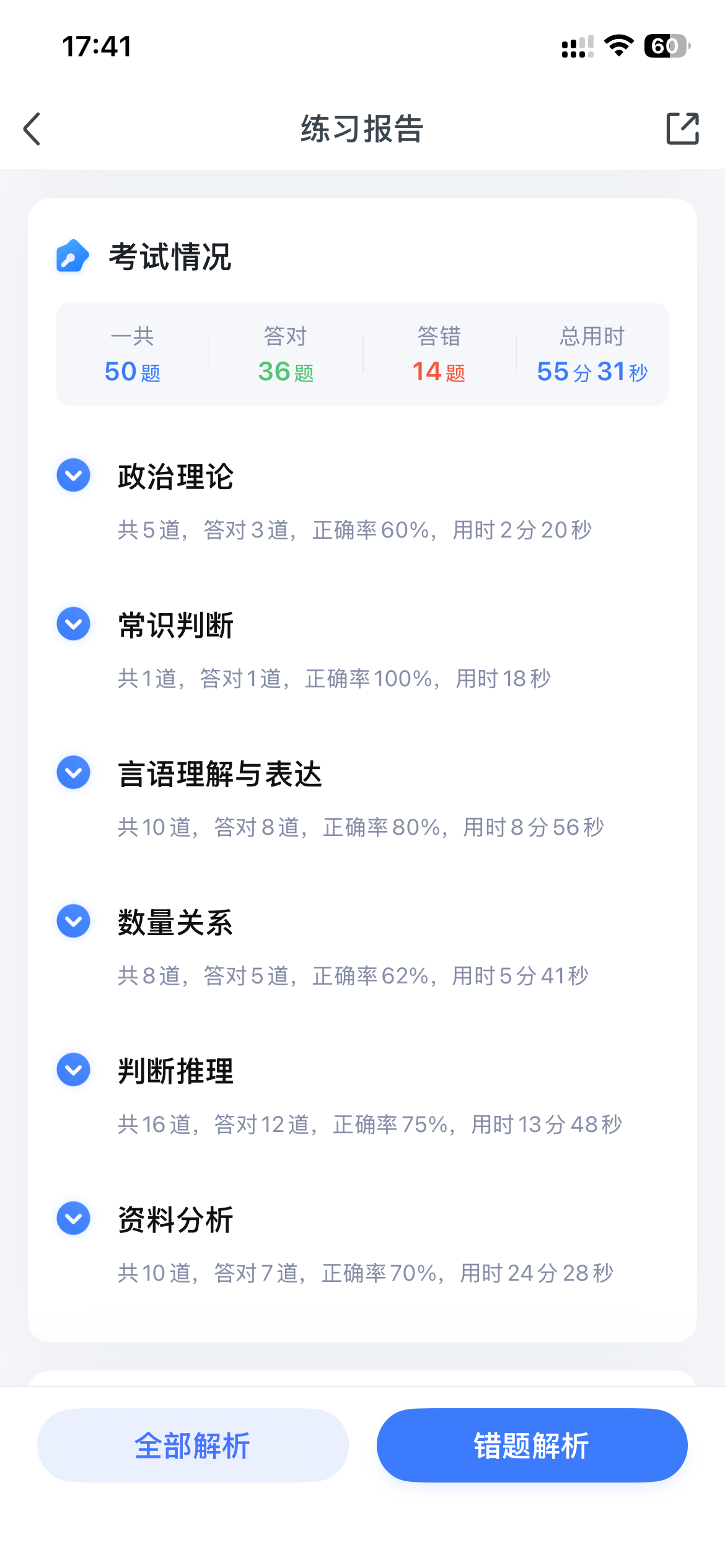View 全部解析 for all questions
The image size is (725, 1568).
(193, 1445)
